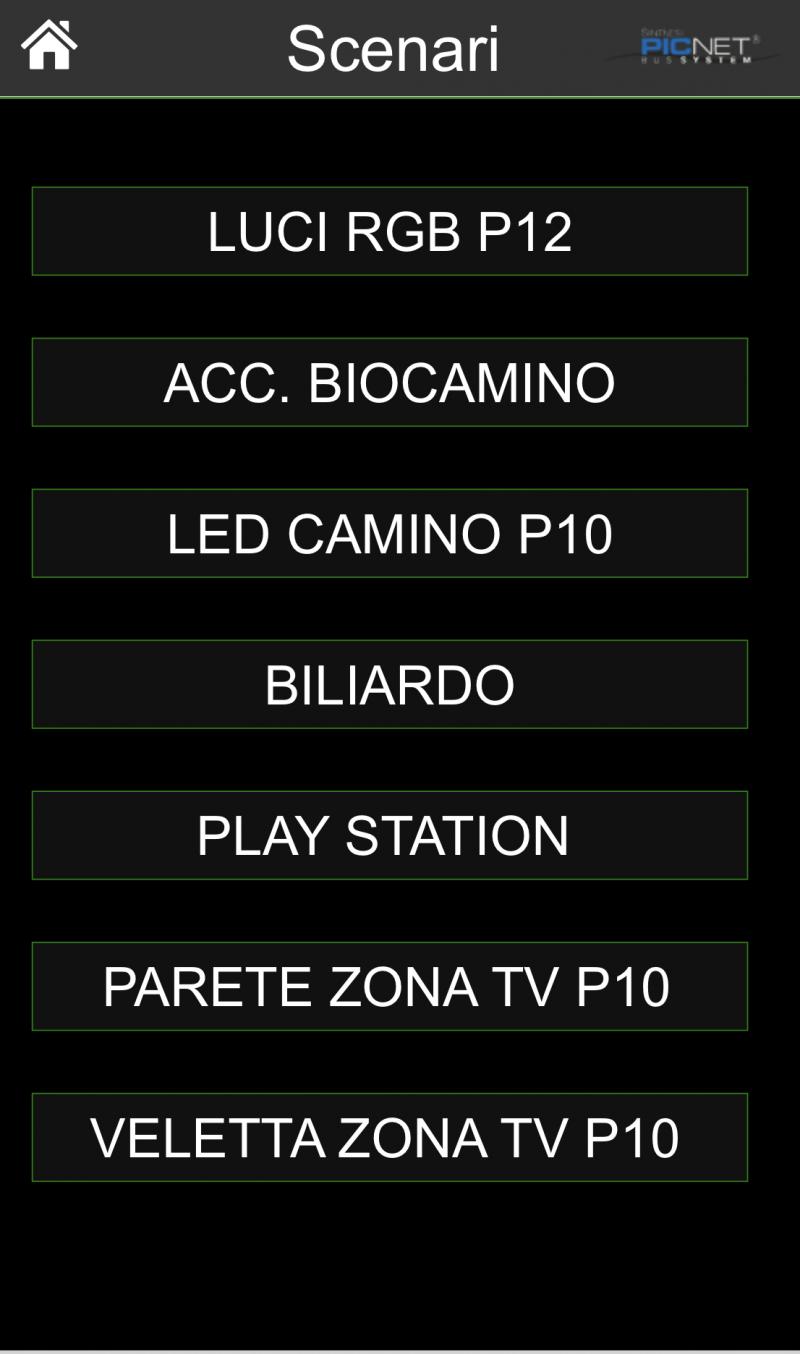The height and width of the screenshot is (1354, 800).
Task: Select the LED CAMINO P10 scenario
Action: click(x=390, y=533)
